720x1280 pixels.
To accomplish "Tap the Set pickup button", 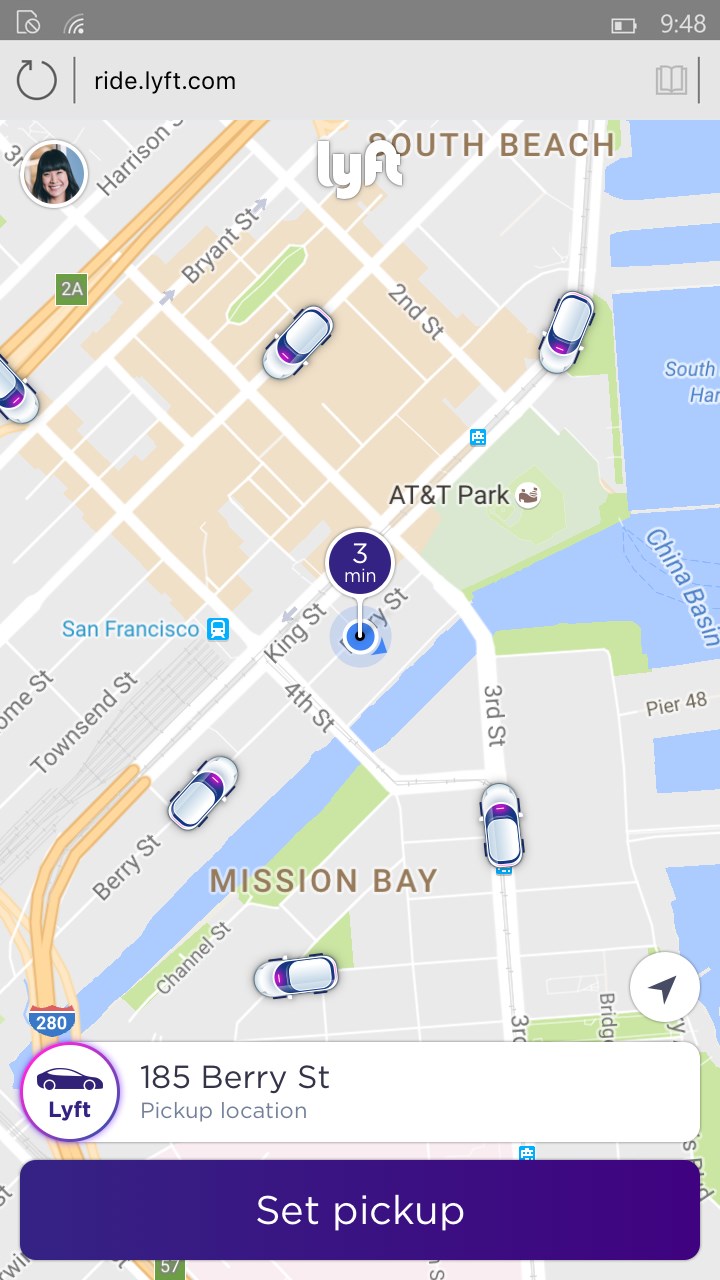I will point(360,1210).
